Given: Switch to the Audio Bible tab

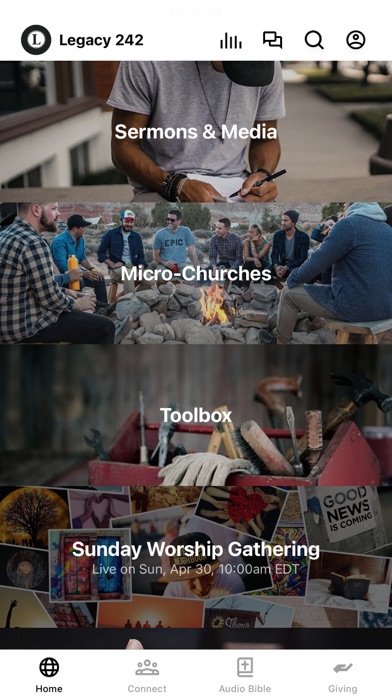Looking at the screenshot, I should click(x=245, y=676).
